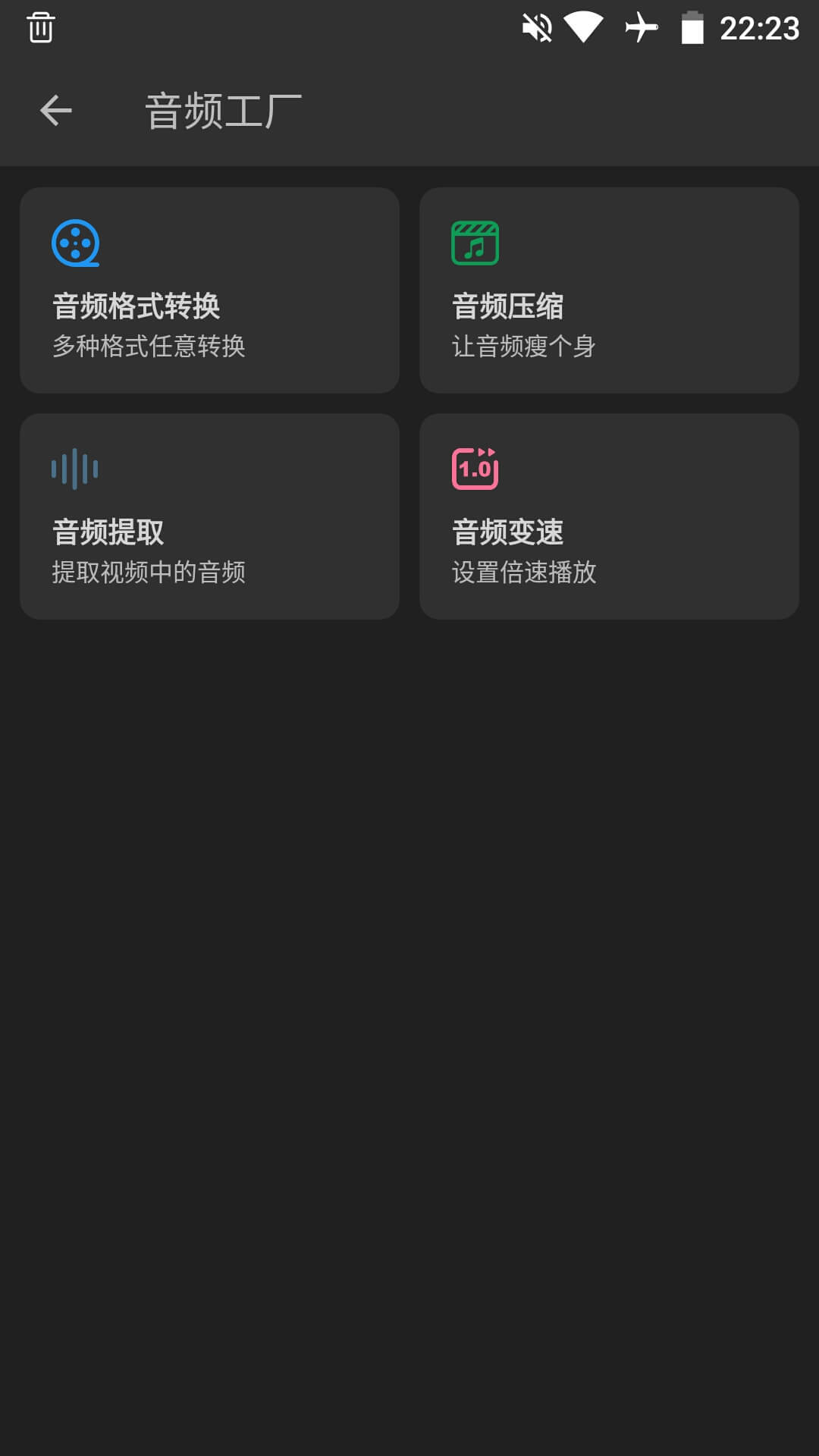Open 音频压缩 audio compression tool
This screenshot has height=1456, width=819.
[609, 290]
